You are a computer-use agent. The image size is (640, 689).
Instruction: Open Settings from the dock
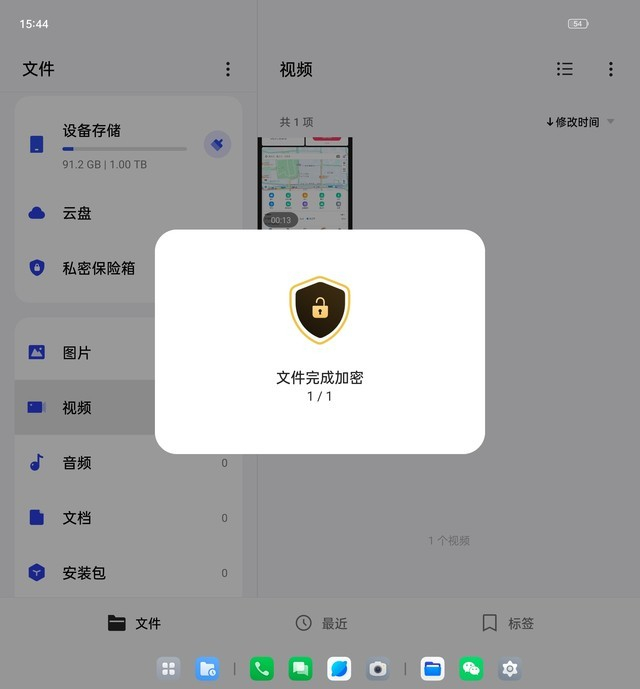(510, 669)
